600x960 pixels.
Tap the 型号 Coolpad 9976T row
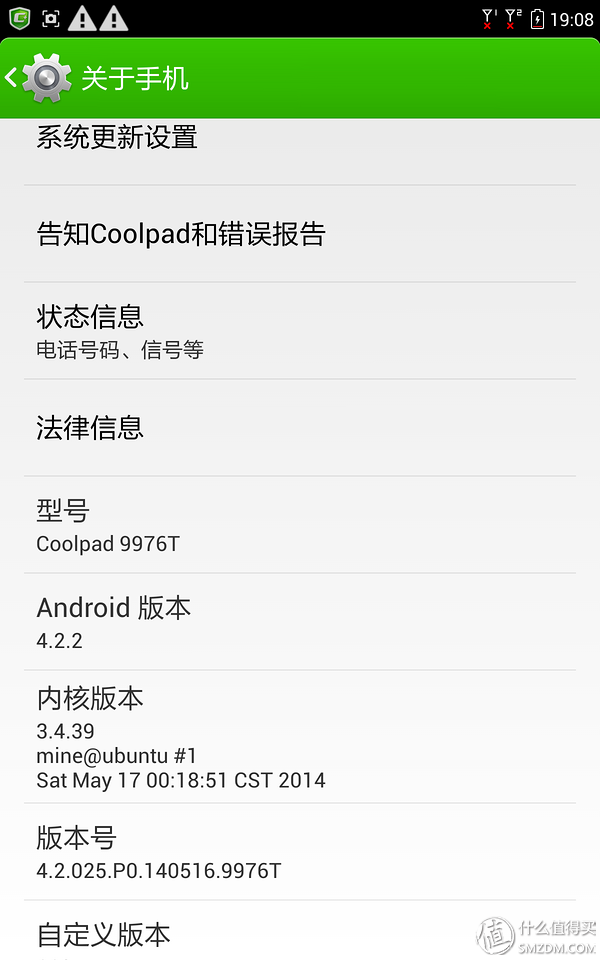(300, 525)
